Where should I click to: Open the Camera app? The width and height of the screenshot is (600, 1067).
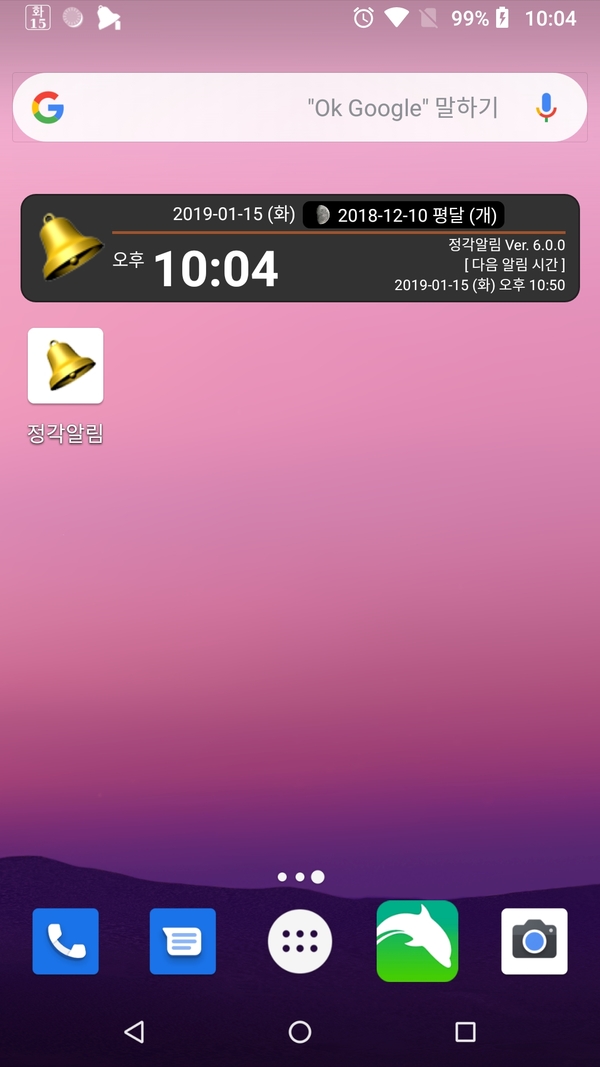click(x=534, y=941)
